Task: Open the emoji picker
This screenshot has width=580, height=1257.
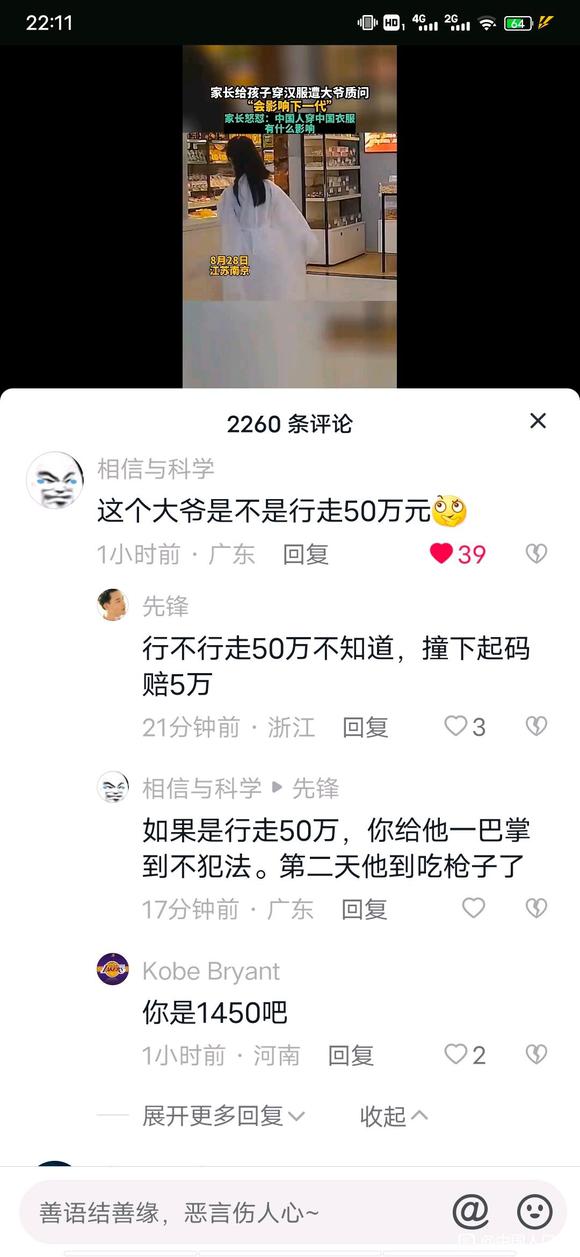Action: 535,1212
